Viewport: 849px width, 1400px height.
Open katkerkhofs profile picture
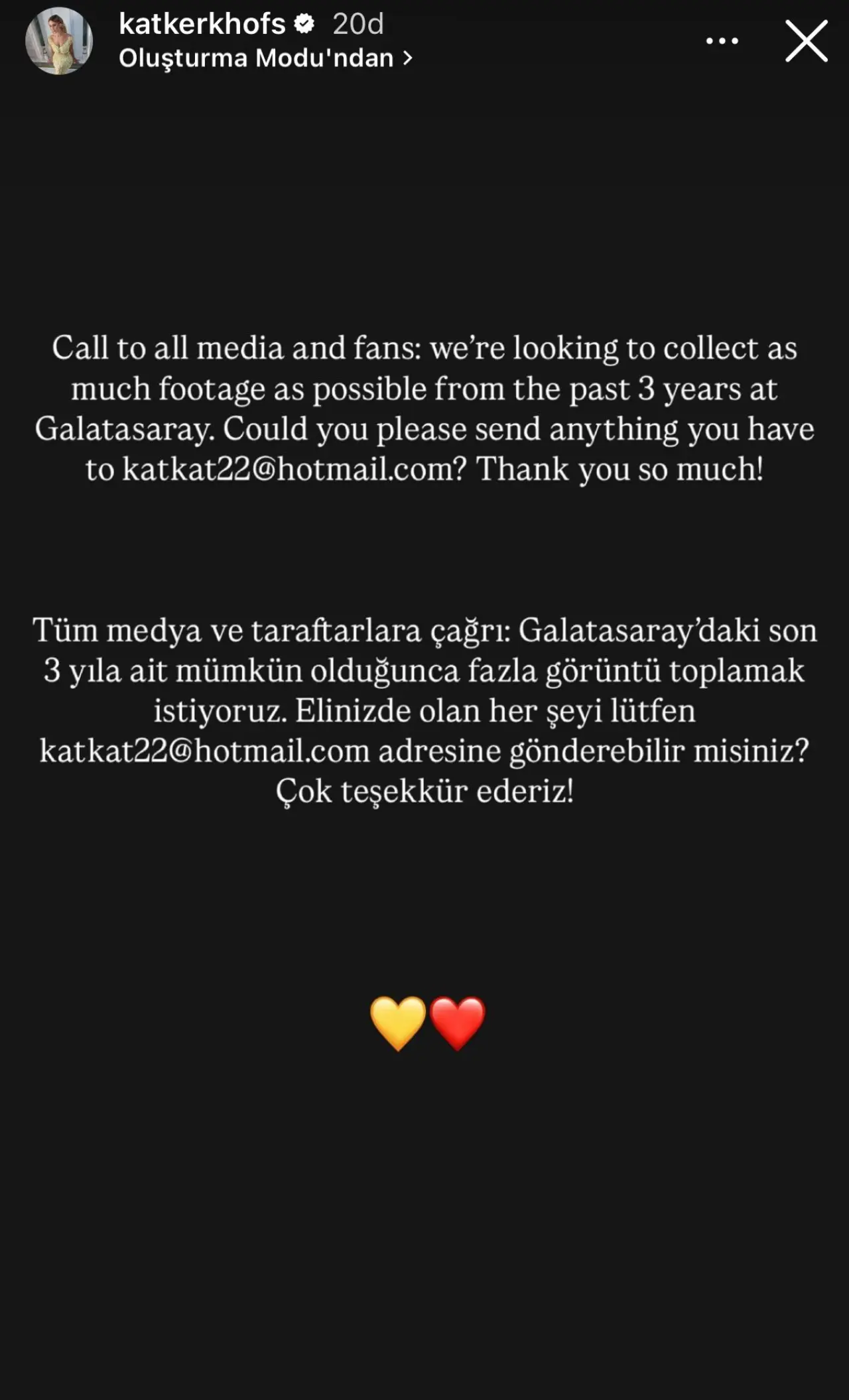[x=58, y=41]
